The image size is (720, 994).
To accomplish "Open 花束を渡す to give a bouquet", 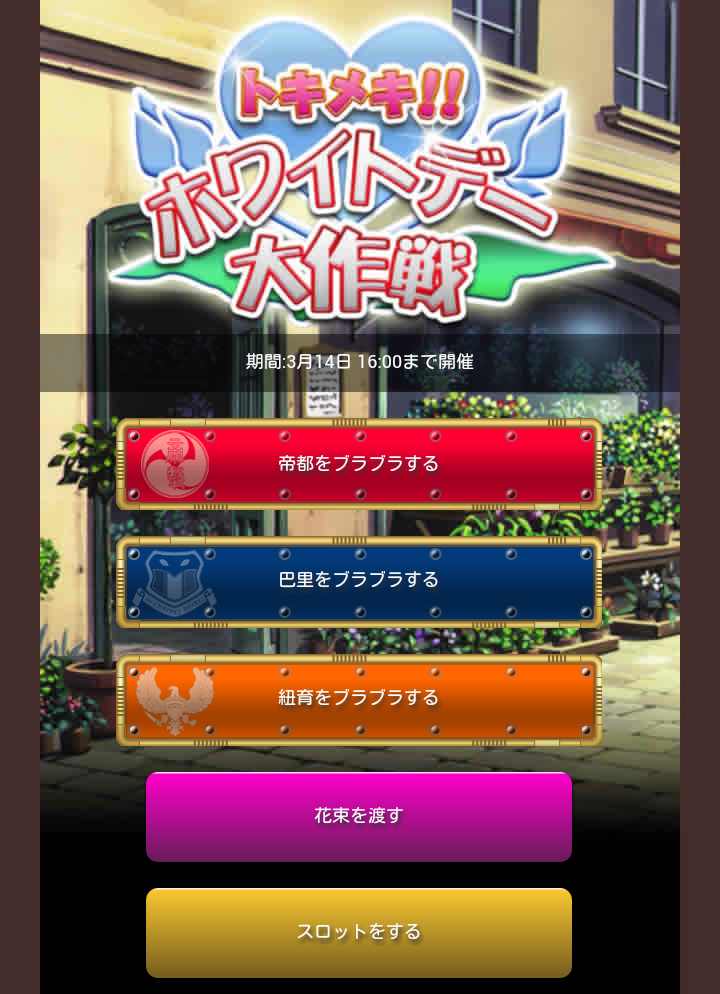I will point(359,816).
